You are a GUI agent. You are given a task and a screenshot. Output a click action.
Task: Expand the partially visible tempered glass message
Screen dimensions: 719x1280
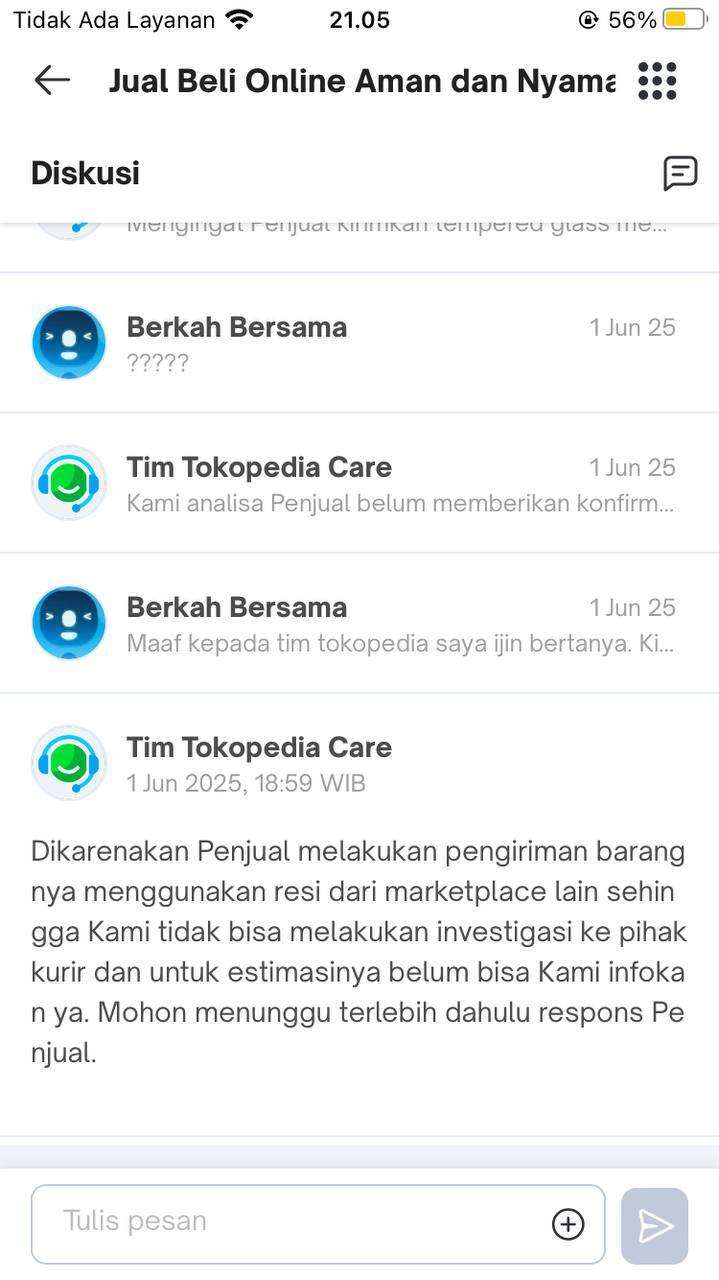click(359, 247)
